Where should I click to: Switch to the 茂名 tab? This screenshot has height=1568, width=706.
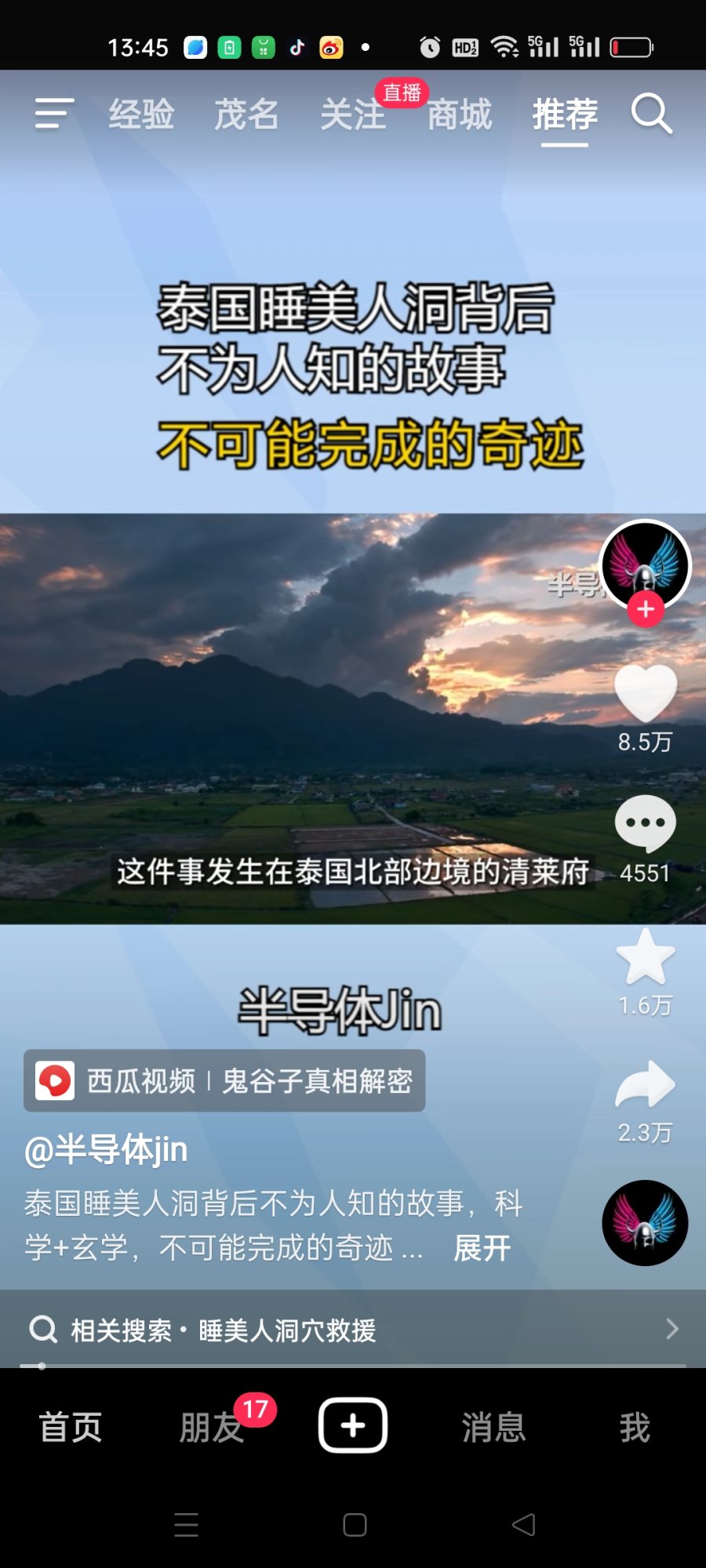[246, 114]
